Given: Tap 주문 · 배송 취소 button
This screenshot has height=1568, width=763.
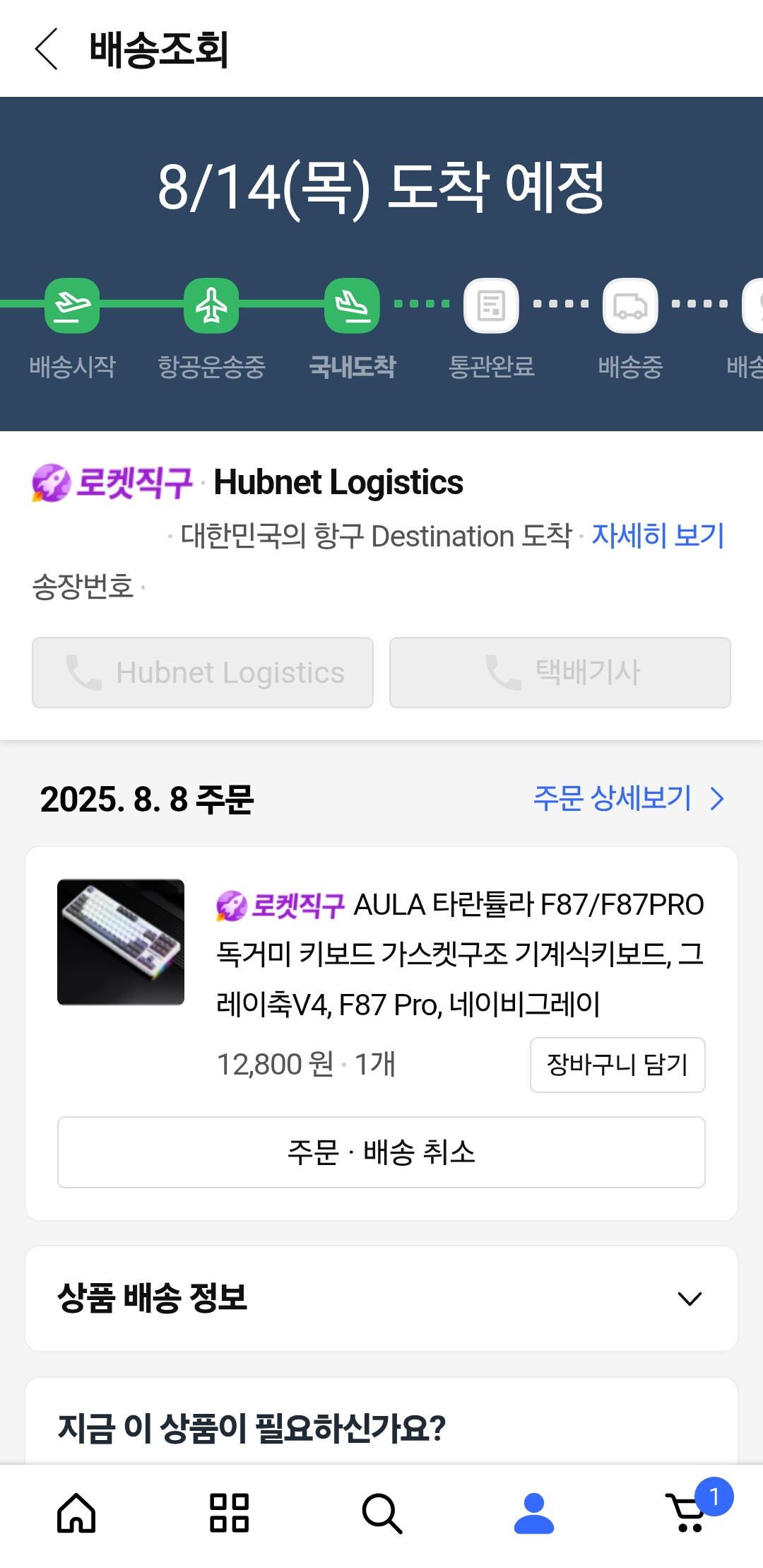Looking at the screenshot, I should tap(381, 1152).
